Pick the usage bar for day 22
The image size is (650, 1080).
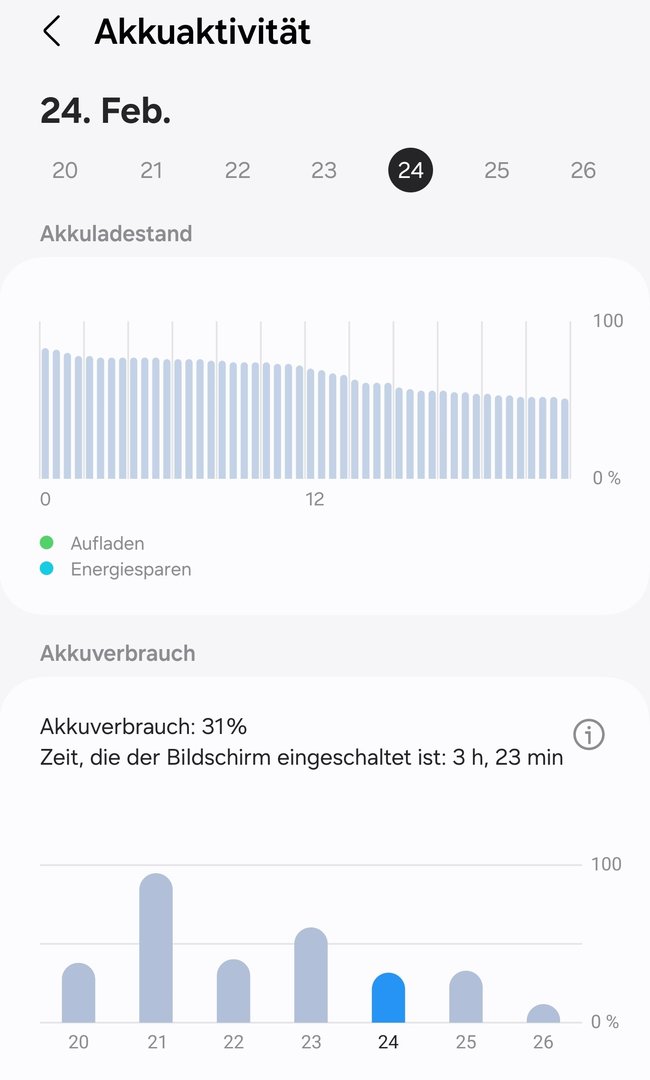click(x=233, y=991)
